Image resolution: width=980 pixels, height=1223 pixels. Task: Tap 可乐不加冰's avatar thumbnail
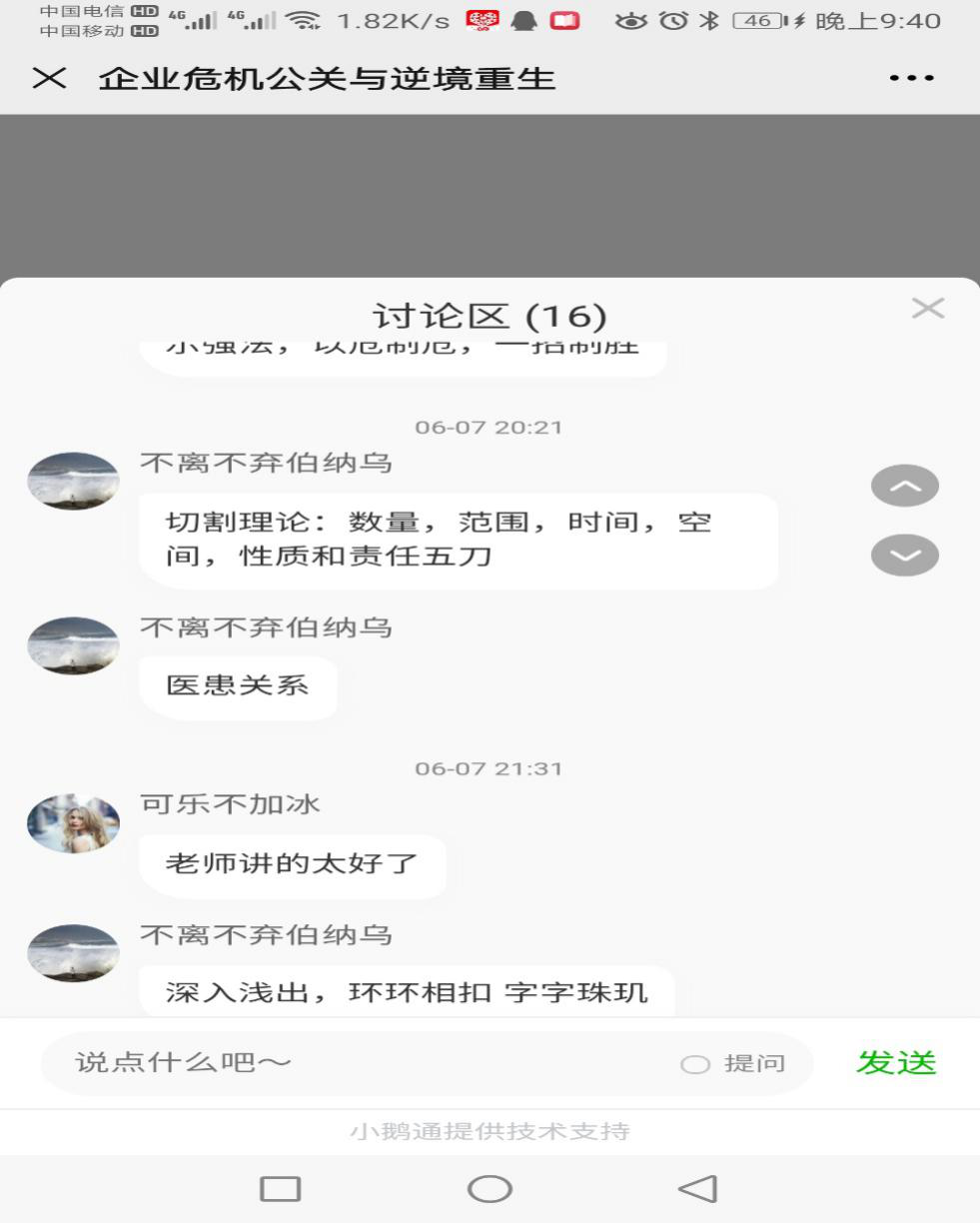(x=72, y=822)
